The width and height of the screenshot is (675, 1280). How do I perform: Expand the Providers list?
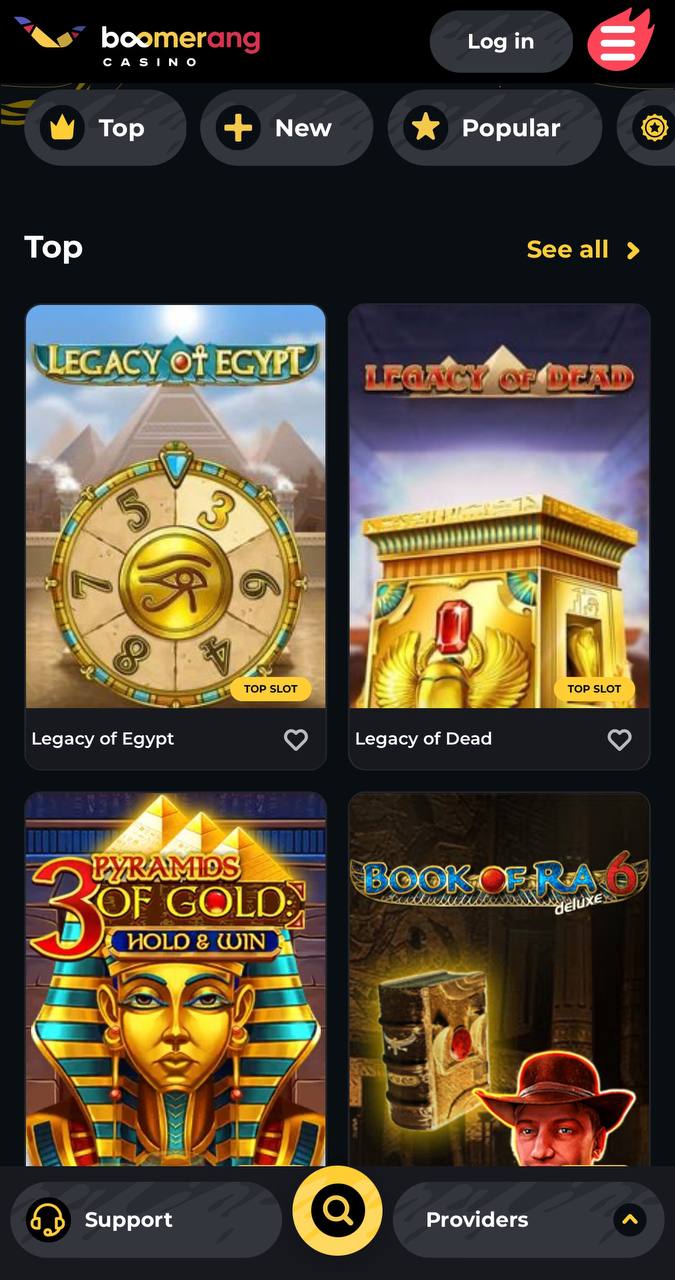click(x=528, y=1220)
